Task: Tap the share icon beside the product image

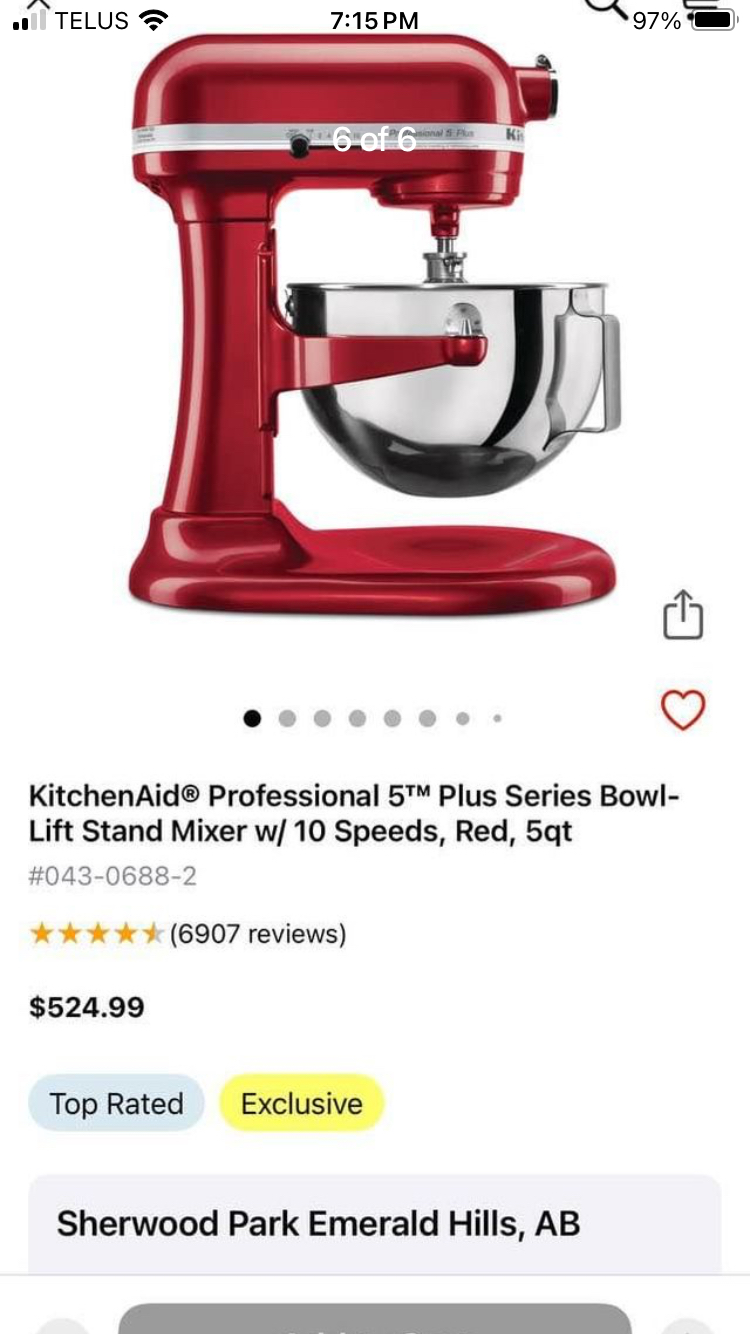Action: (x=684, y=614)
